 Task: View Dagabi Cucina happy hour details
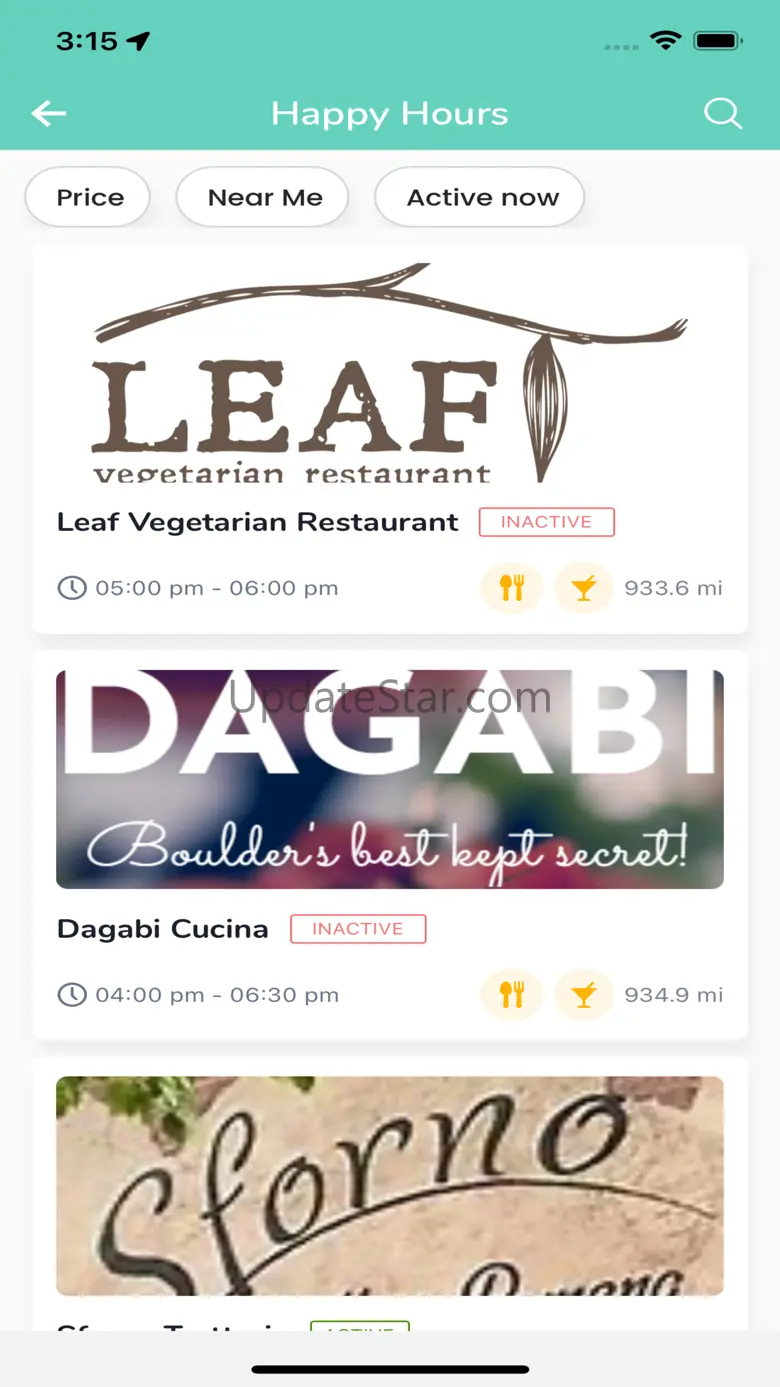coord(390,845)
